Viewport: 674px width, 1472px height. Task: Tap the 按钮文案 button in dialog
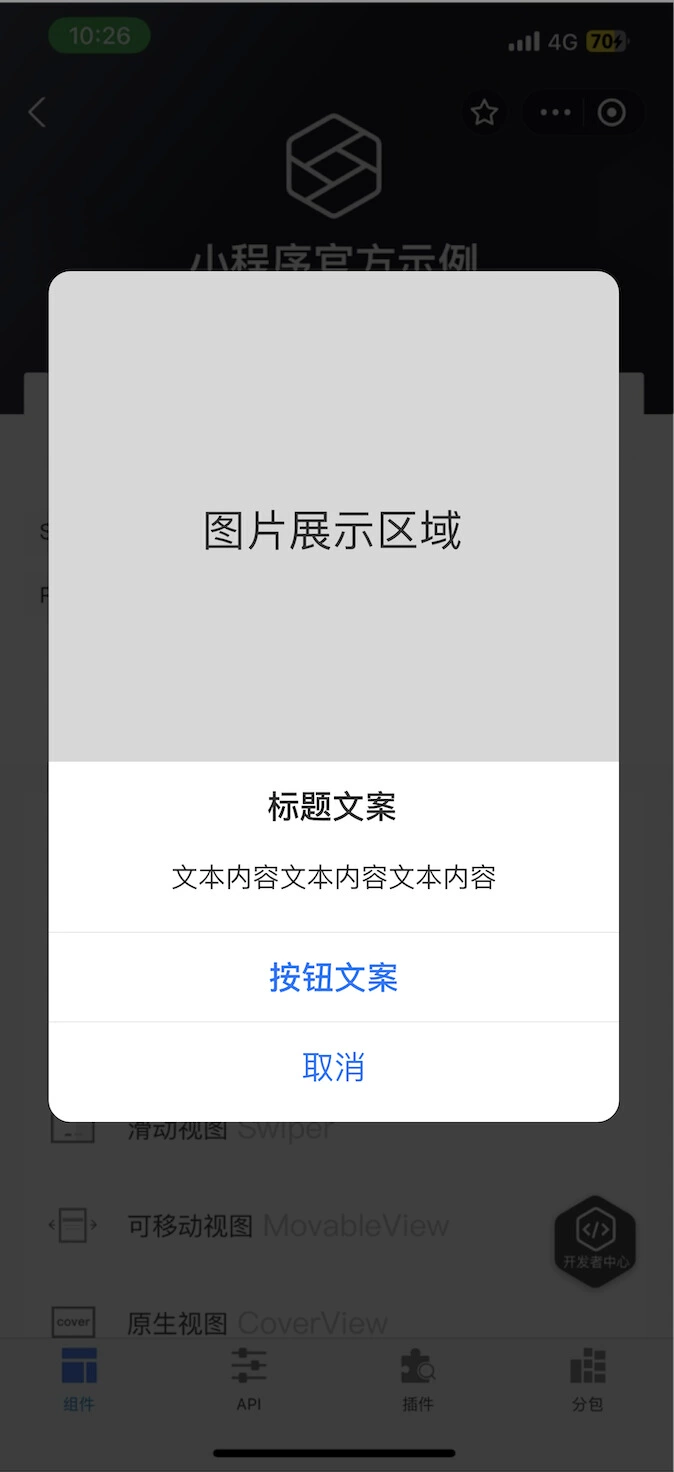[333, 977]
